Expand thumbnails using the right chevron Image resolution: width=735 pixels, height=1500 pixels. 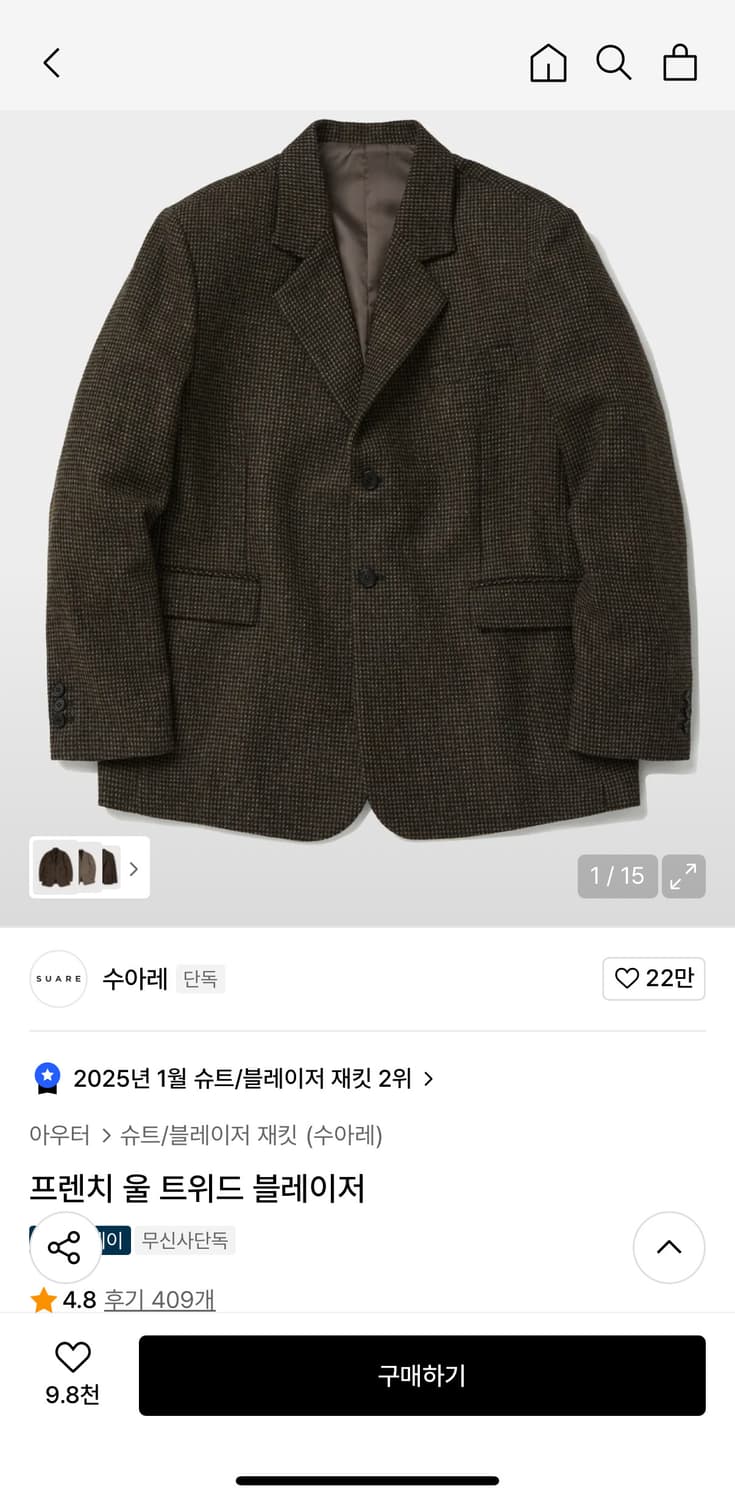click(x=133, y=868)
